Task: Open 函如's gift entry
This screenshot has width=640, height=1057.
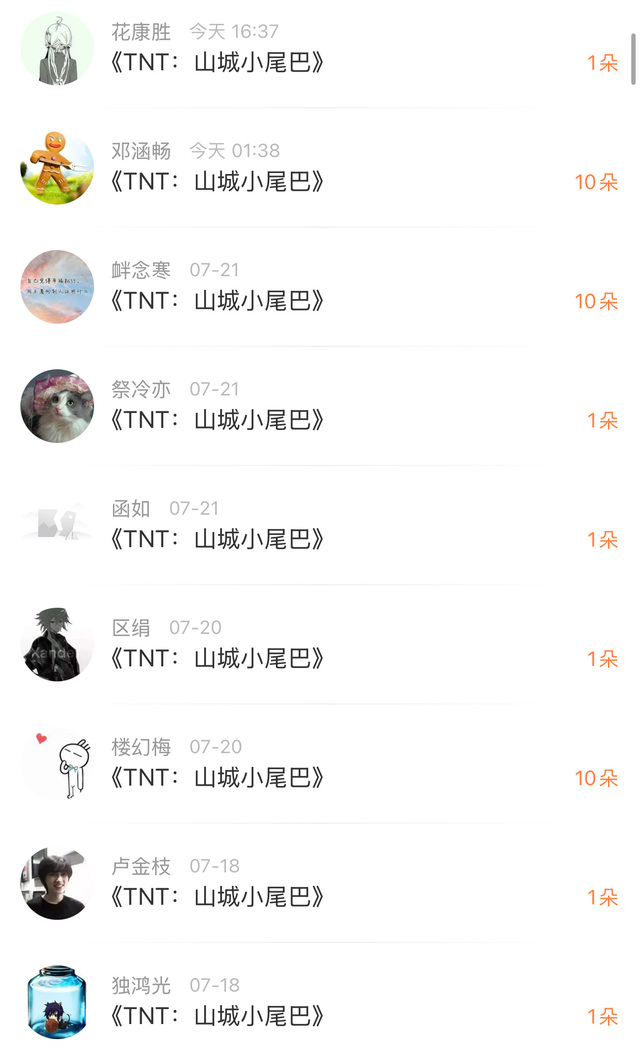Action: 320,526
